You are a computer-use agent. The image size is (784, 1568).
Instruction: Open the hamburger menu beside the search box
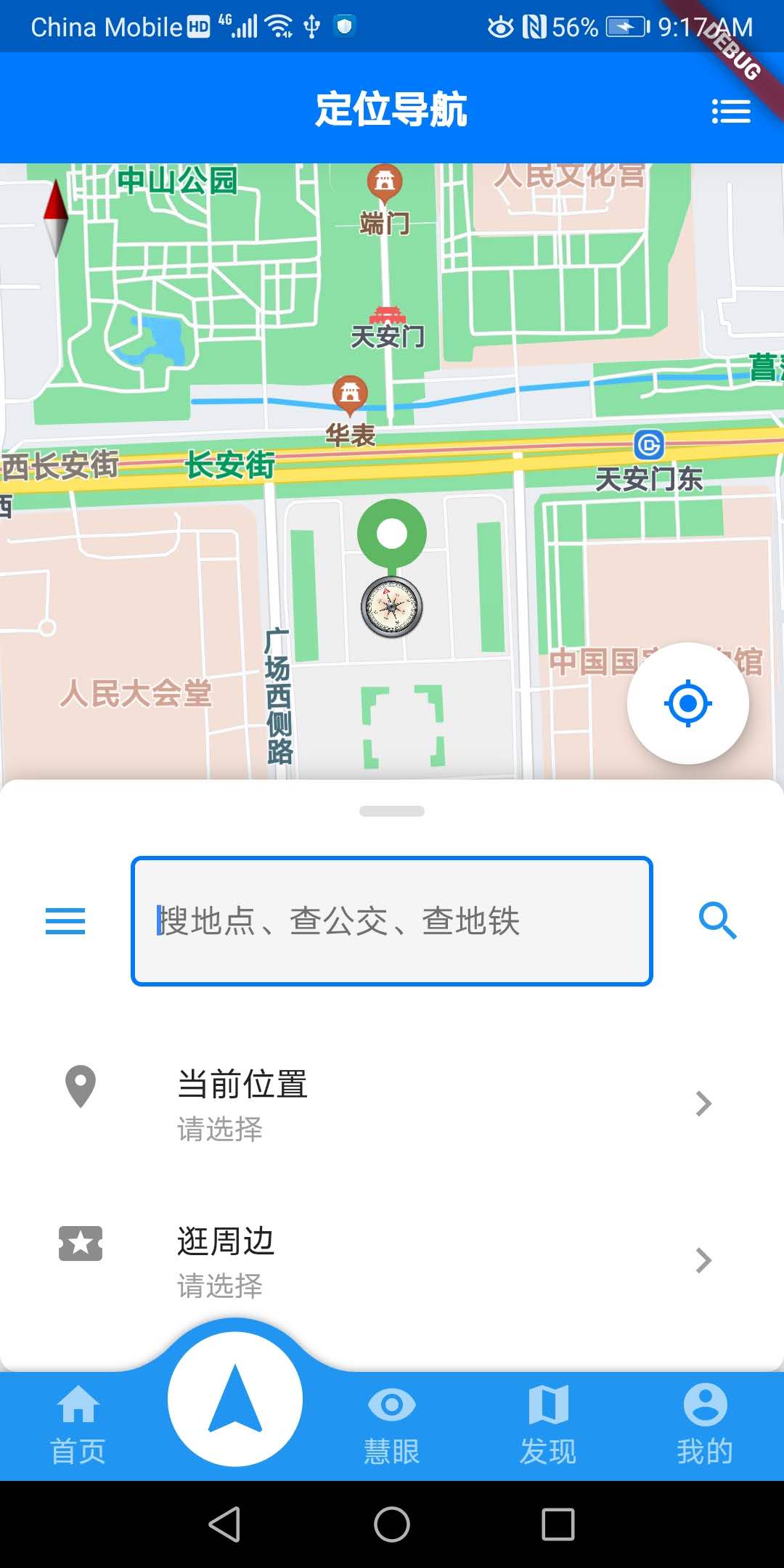tap(65, 921)
